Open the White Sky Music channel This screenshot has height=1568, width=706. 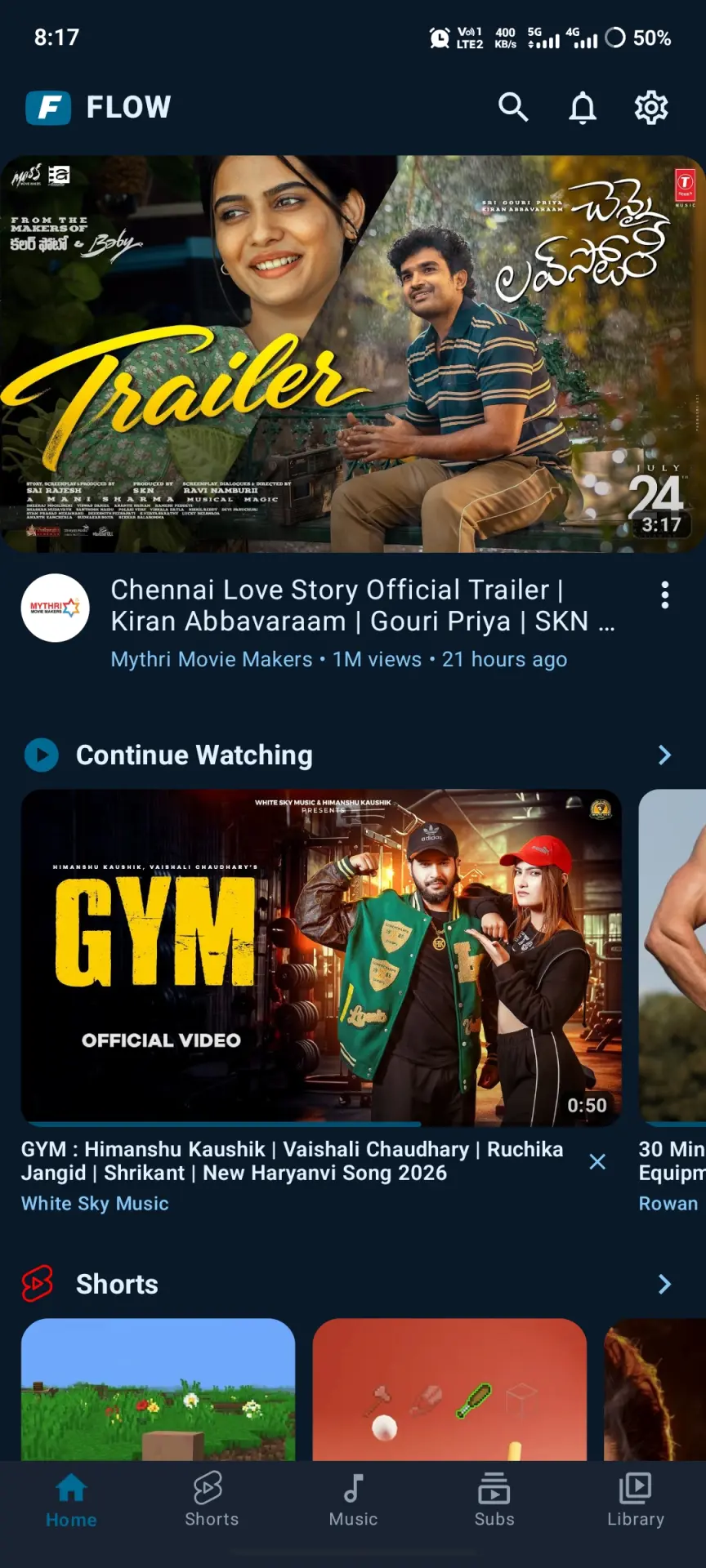[x=95, y=1204]
